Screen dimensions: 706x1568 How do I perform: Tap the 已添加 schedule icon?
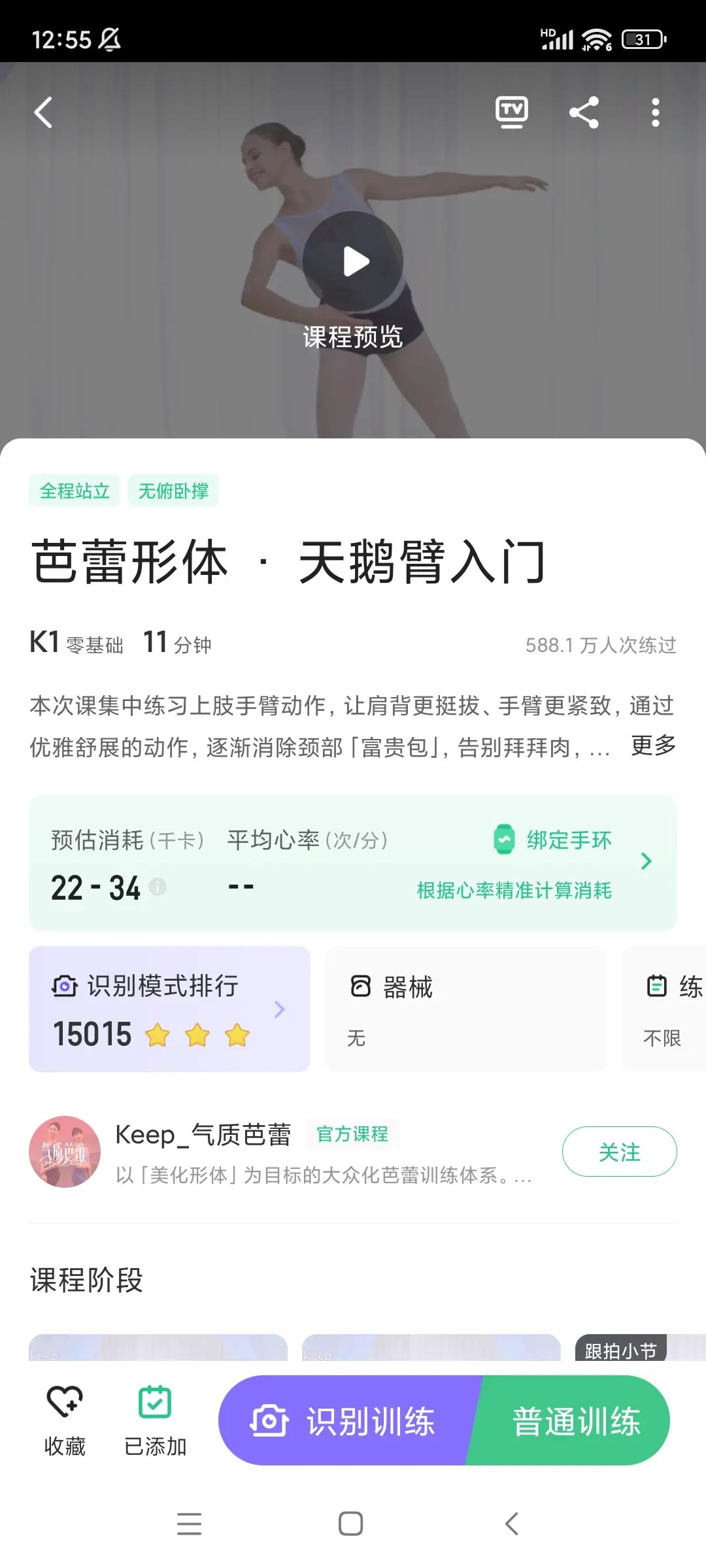pyautogui.click(x=155, y=1420)
